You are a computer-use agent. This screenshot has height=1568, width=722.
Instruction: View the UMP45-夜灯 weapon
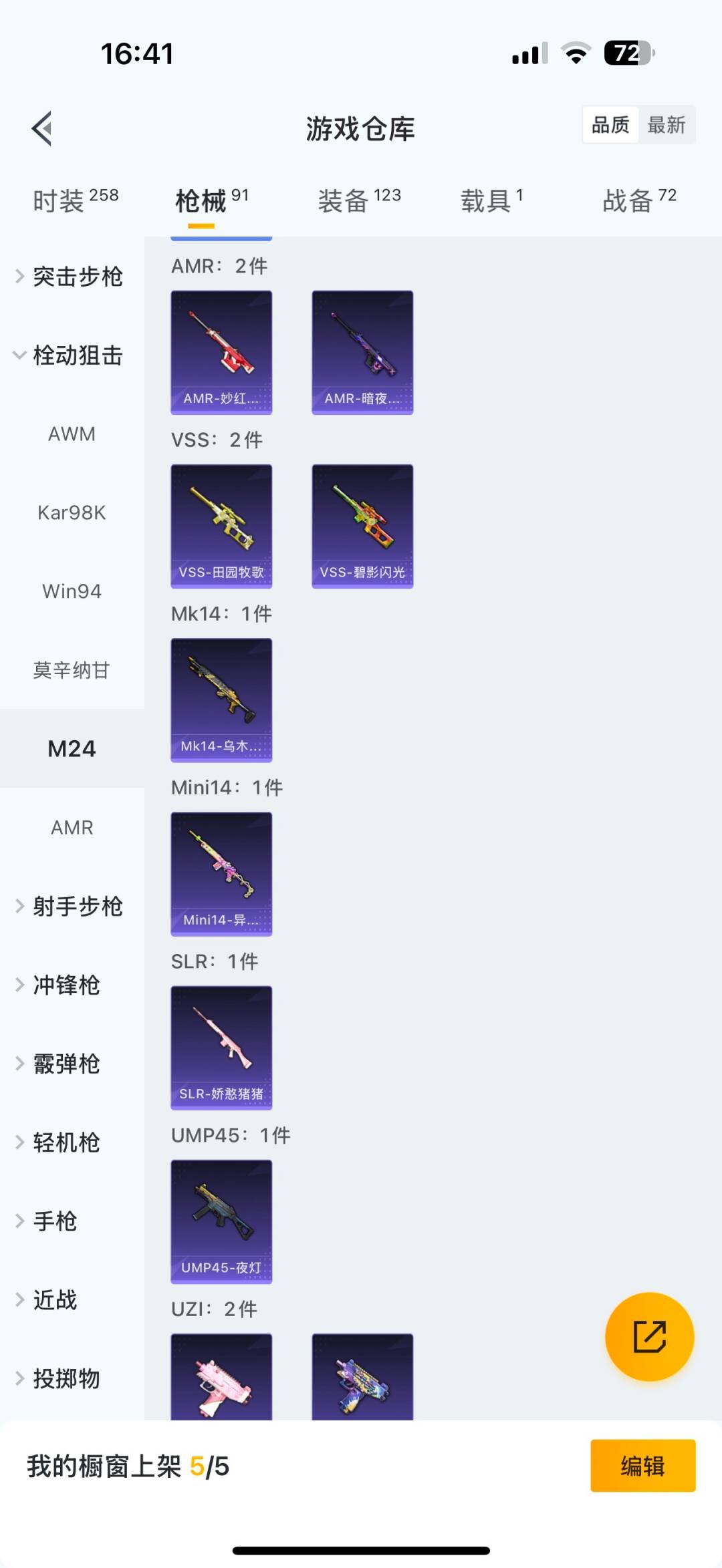pyautogui.click(x=221, y=1222)
